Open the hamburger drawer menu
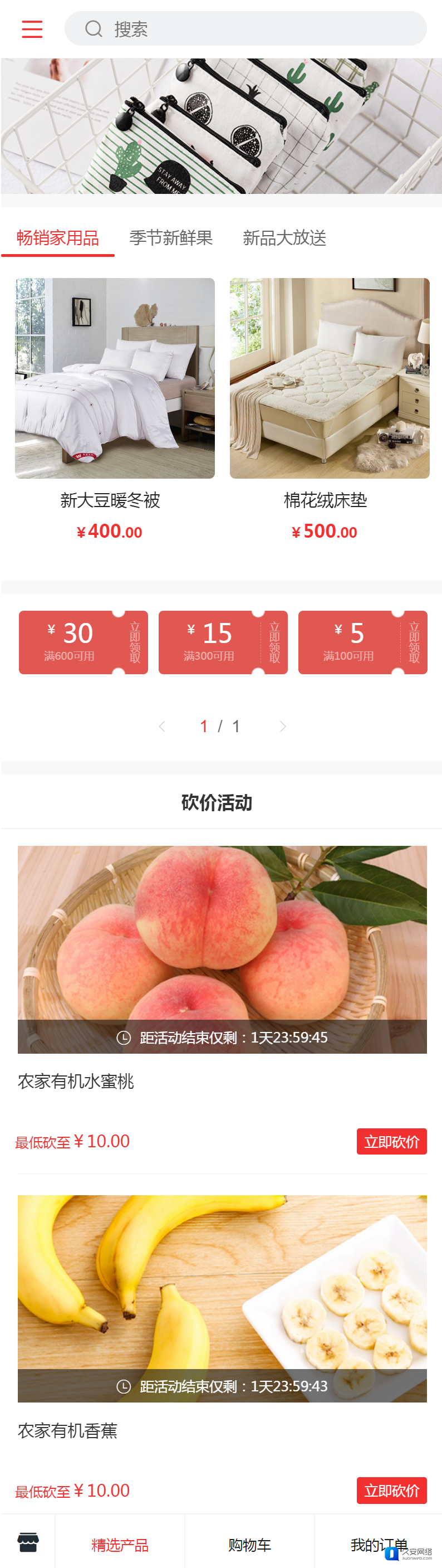The width and height of the screenshot is (442, 1568). [32, 28]
